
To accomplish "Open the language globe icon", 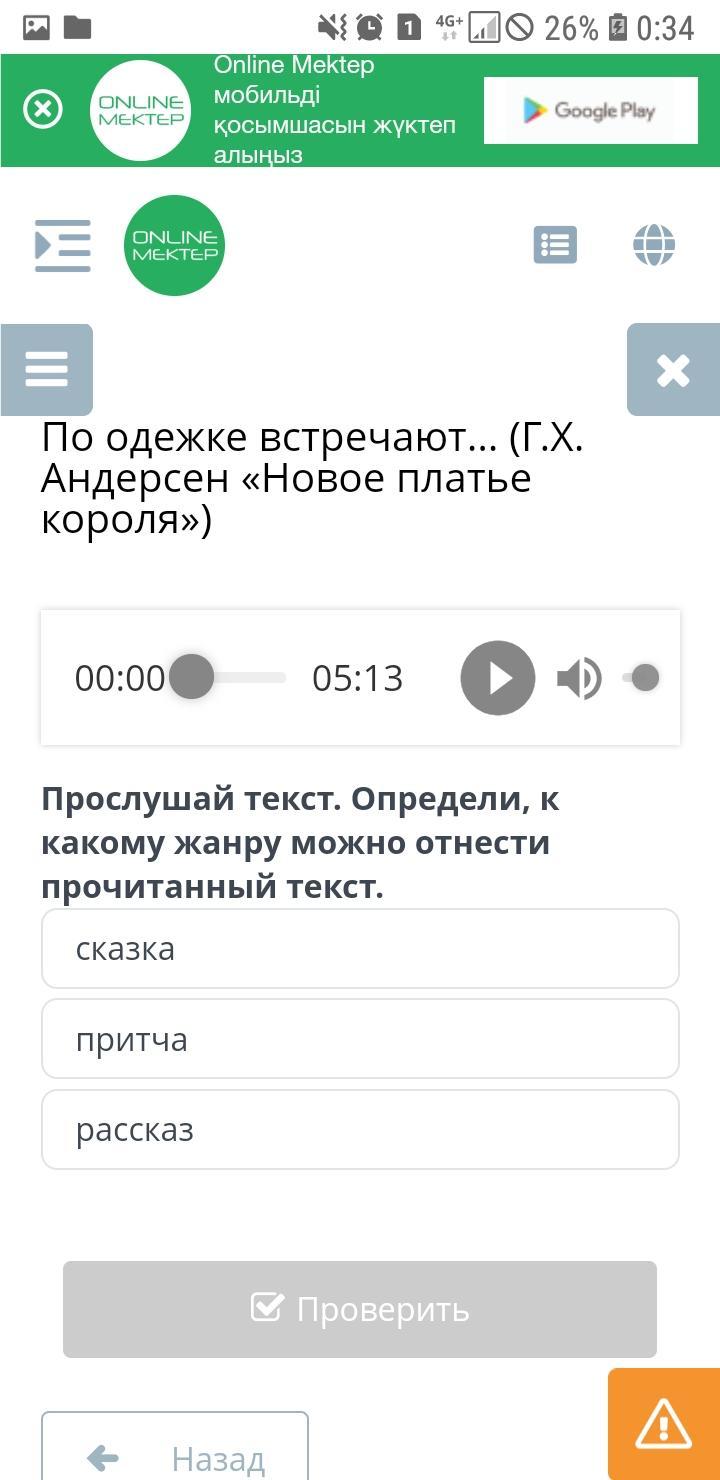I will [x=654, y=245].
